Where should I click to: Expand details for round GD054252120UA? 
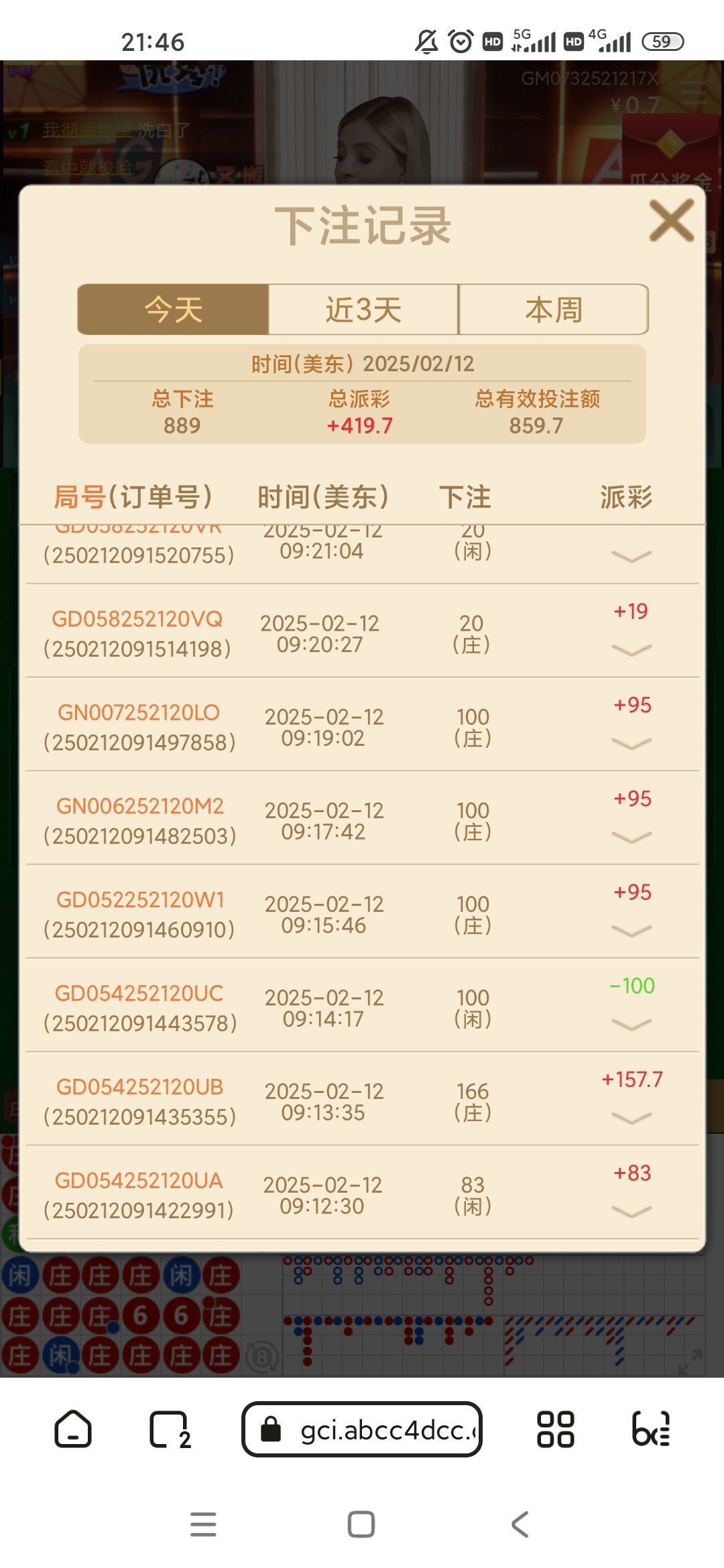pos(631,1212)
